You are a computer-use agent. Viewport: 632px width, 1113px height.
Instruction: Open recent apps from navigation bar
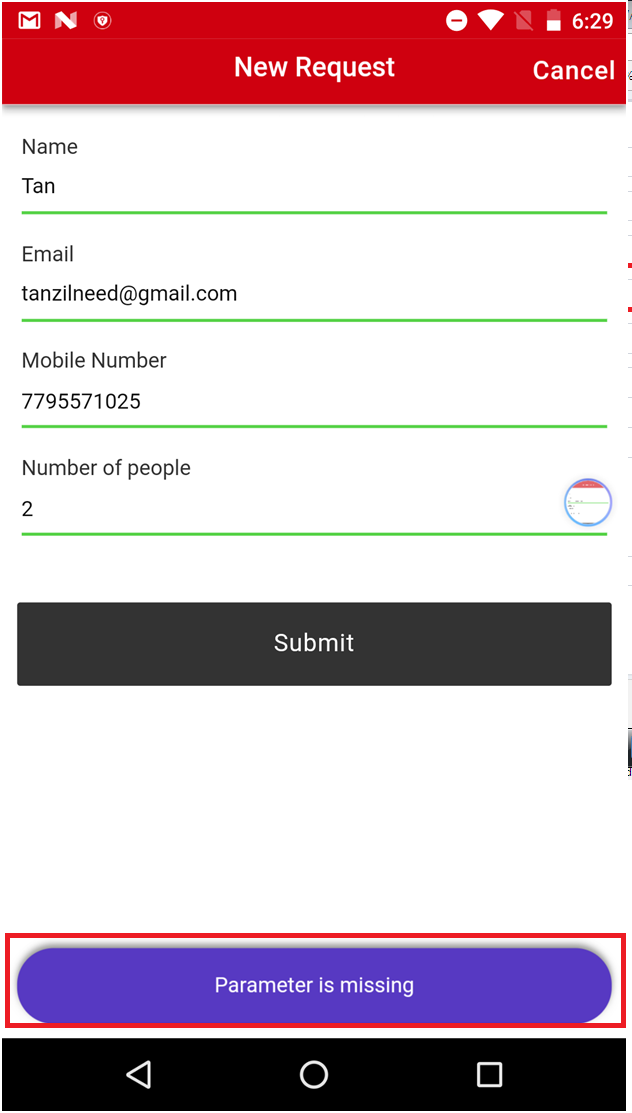pos(489,1075)
